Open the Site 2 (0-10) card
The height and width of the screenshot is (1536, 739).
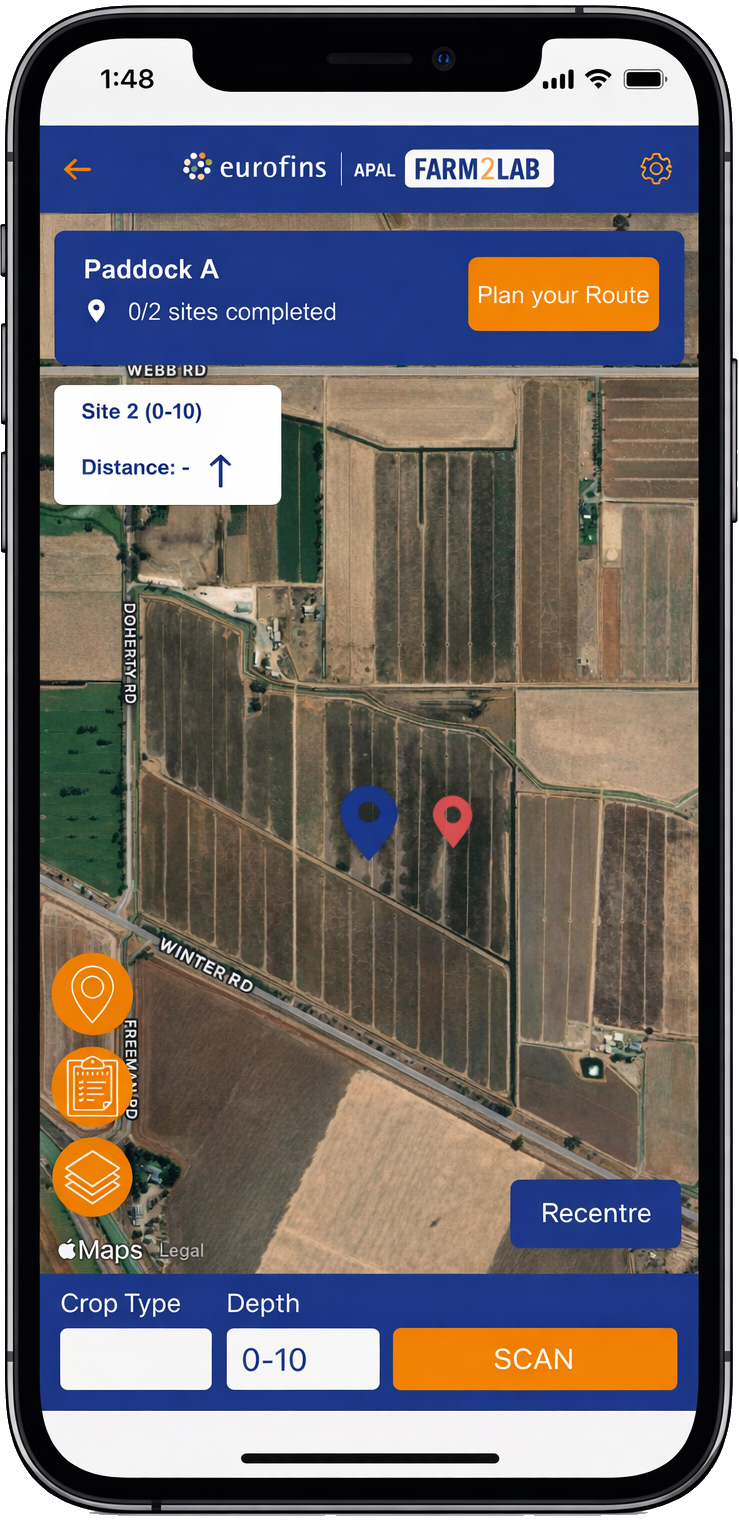click(167, 444)
